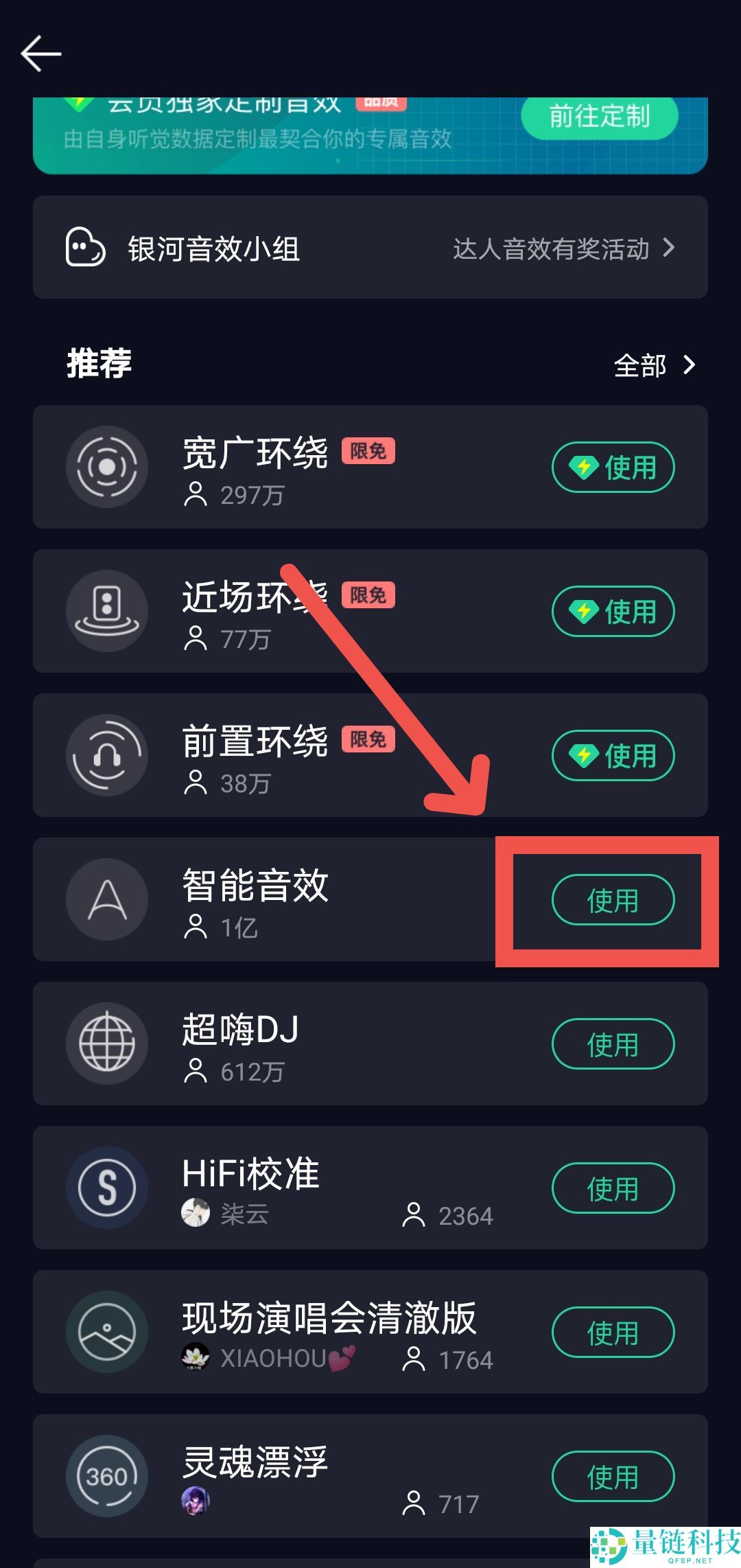Viewport: 741px width, 1568px height.
Task: Go back using the top arrow
Action: click(41, 54)
